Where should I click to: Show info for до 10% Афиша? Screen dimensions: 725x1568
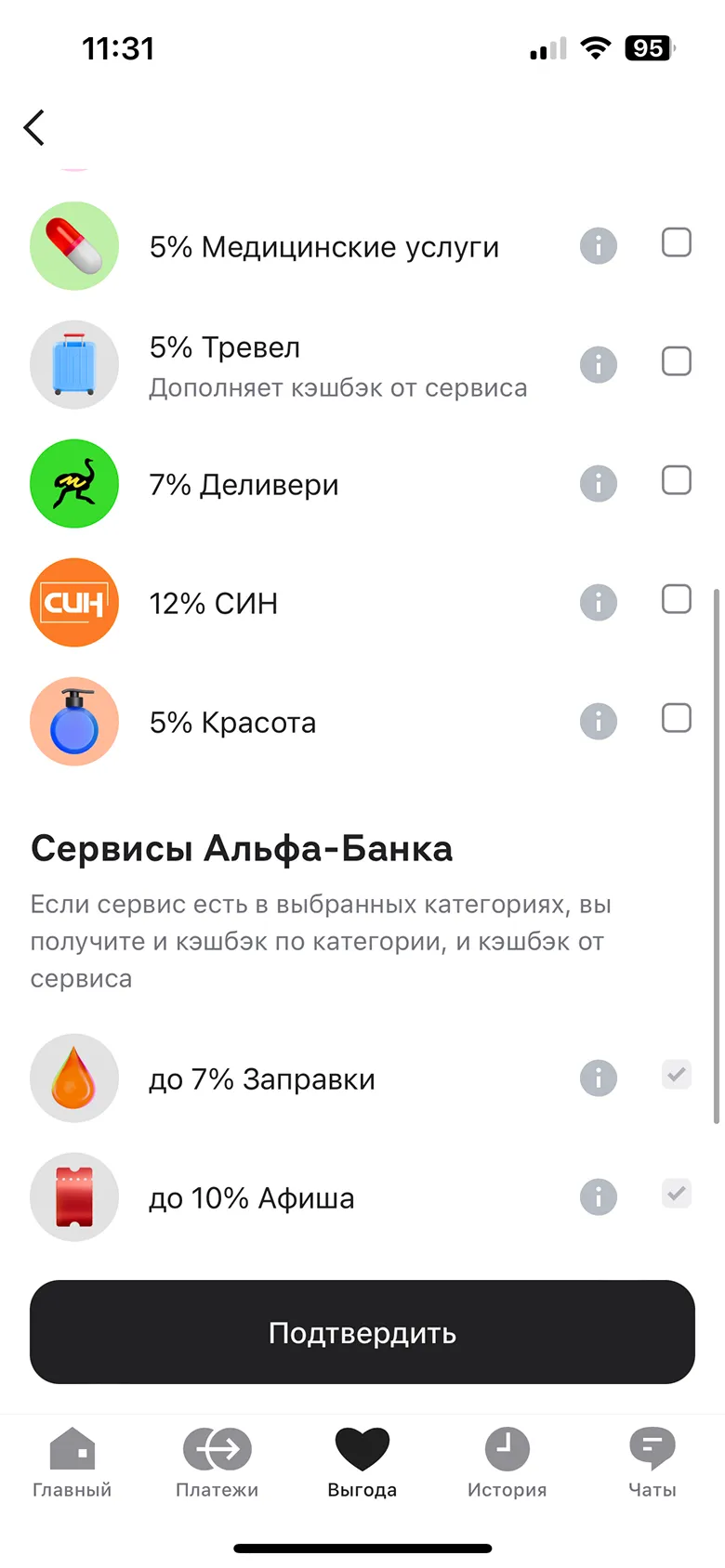[599, 1197]
